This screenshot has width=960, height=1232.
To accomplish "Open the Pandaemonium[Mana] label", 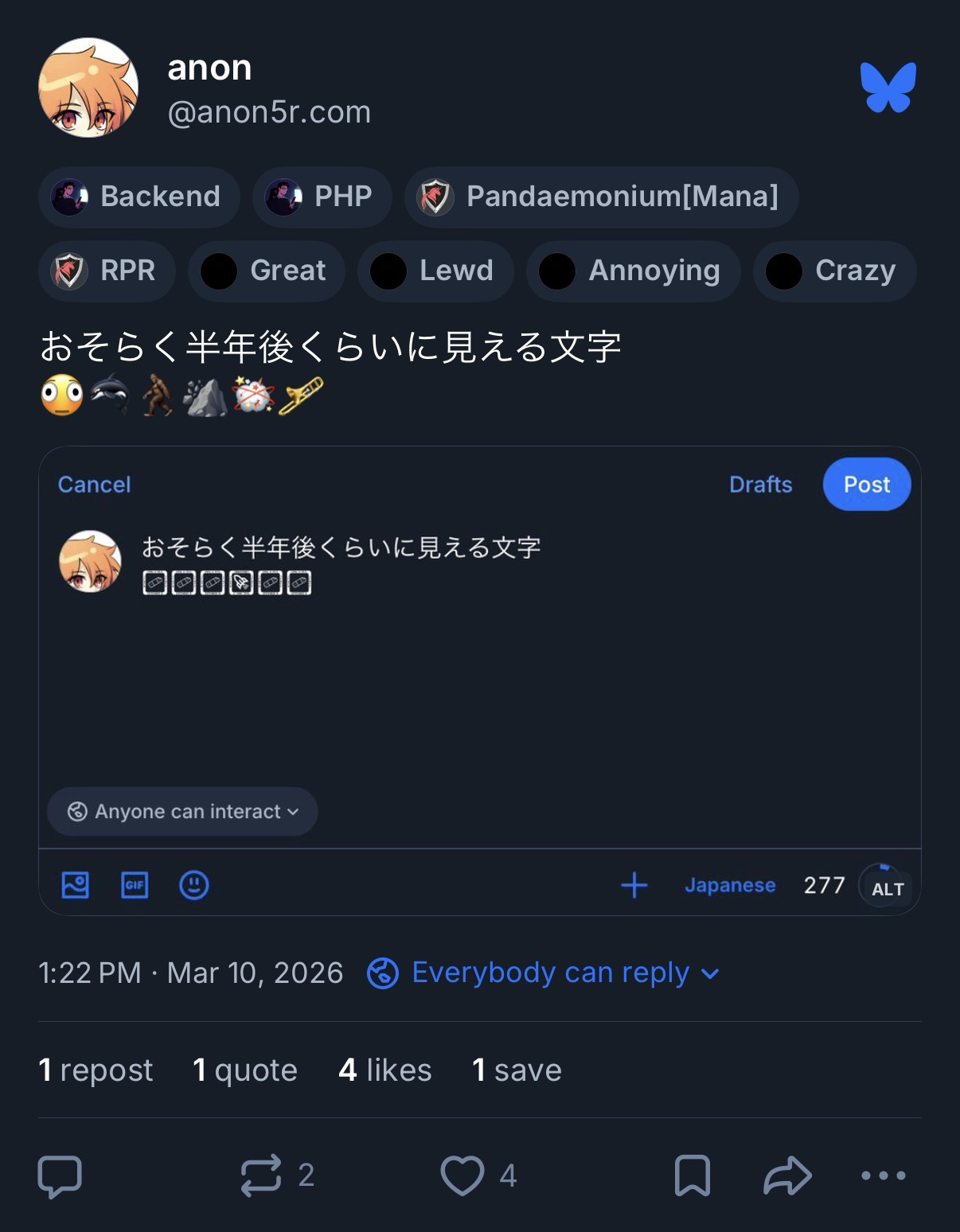I will pos(601,197).
